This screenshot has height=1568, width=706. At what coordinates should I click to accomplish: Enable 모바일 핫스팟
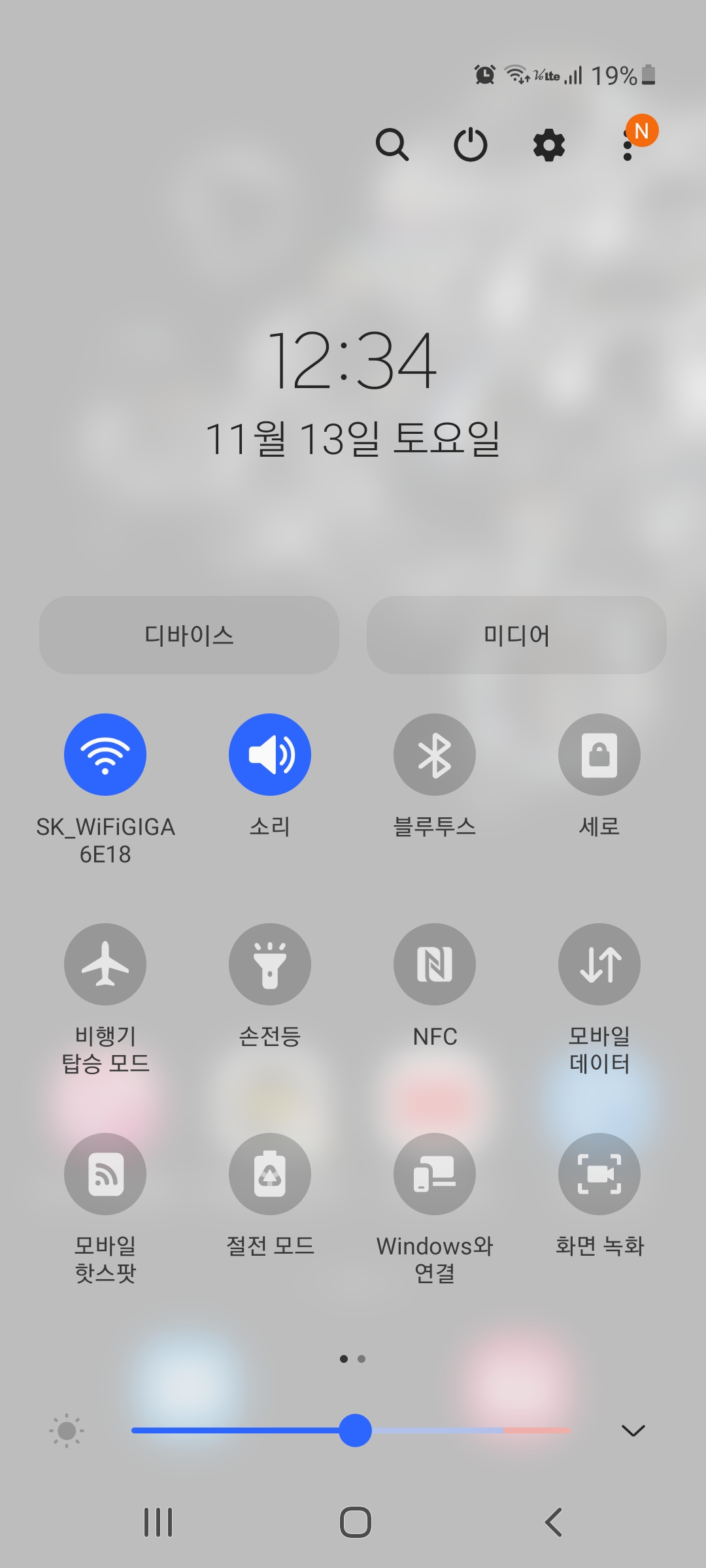105,1174
